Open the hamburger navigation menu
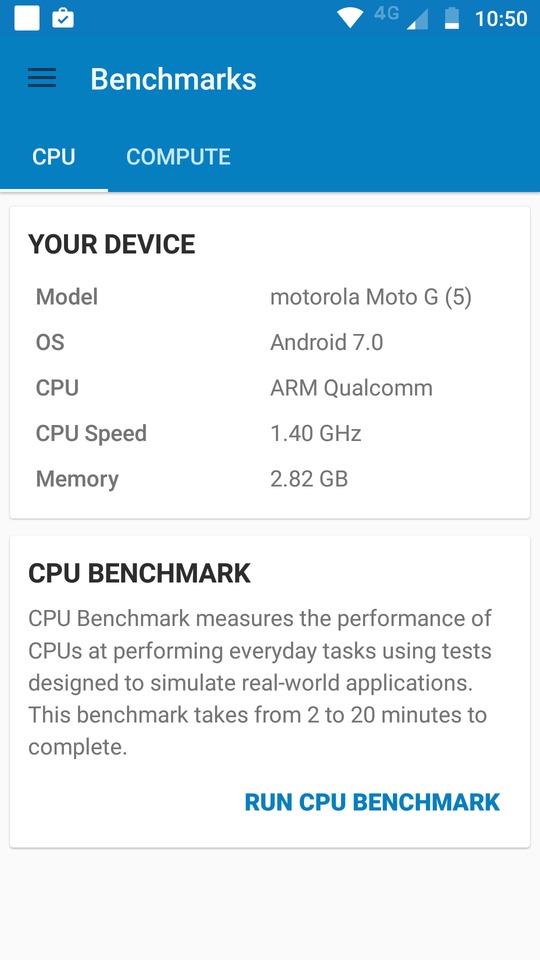 pos(42,78)
